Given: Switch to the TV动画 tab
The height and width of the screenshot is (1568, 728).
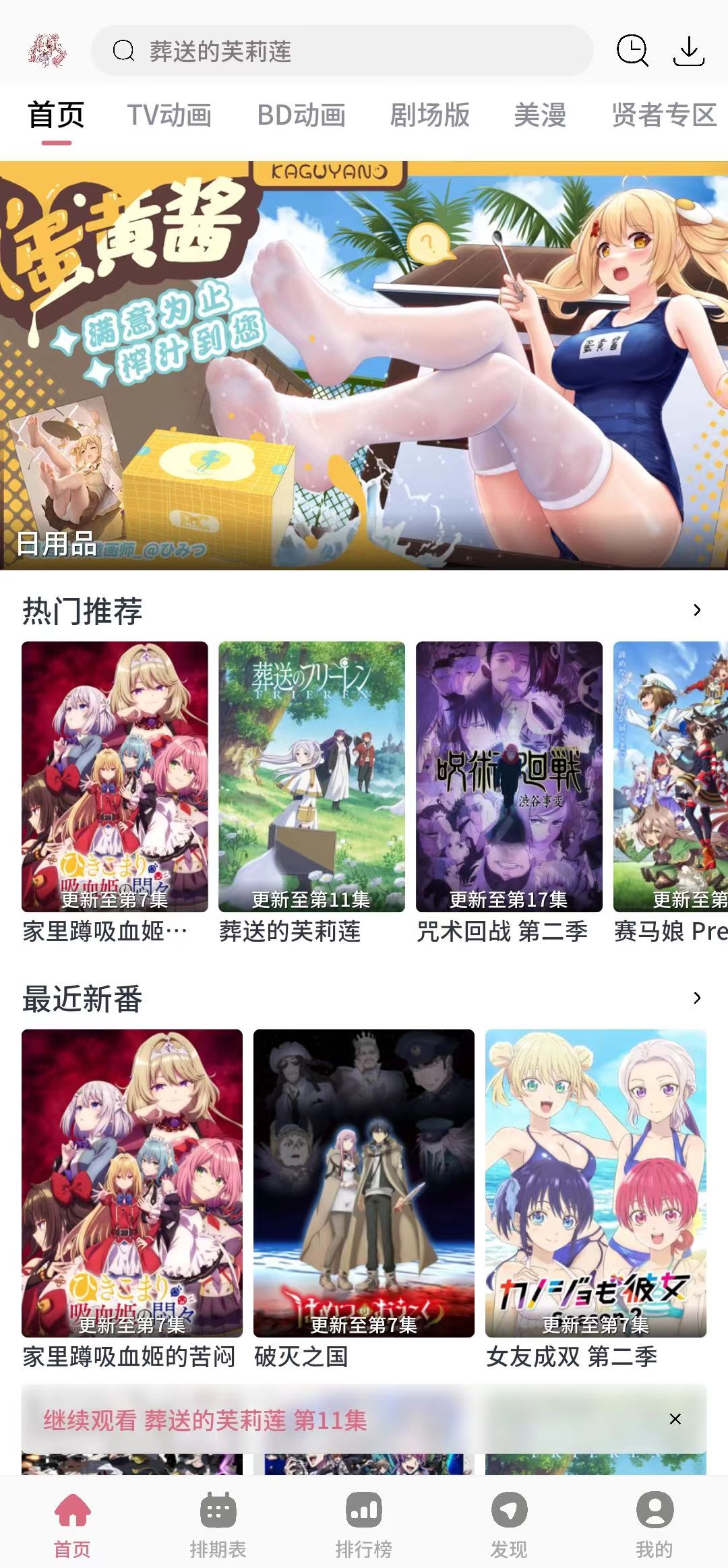Looking at the screenshot, I should point(169,115).
